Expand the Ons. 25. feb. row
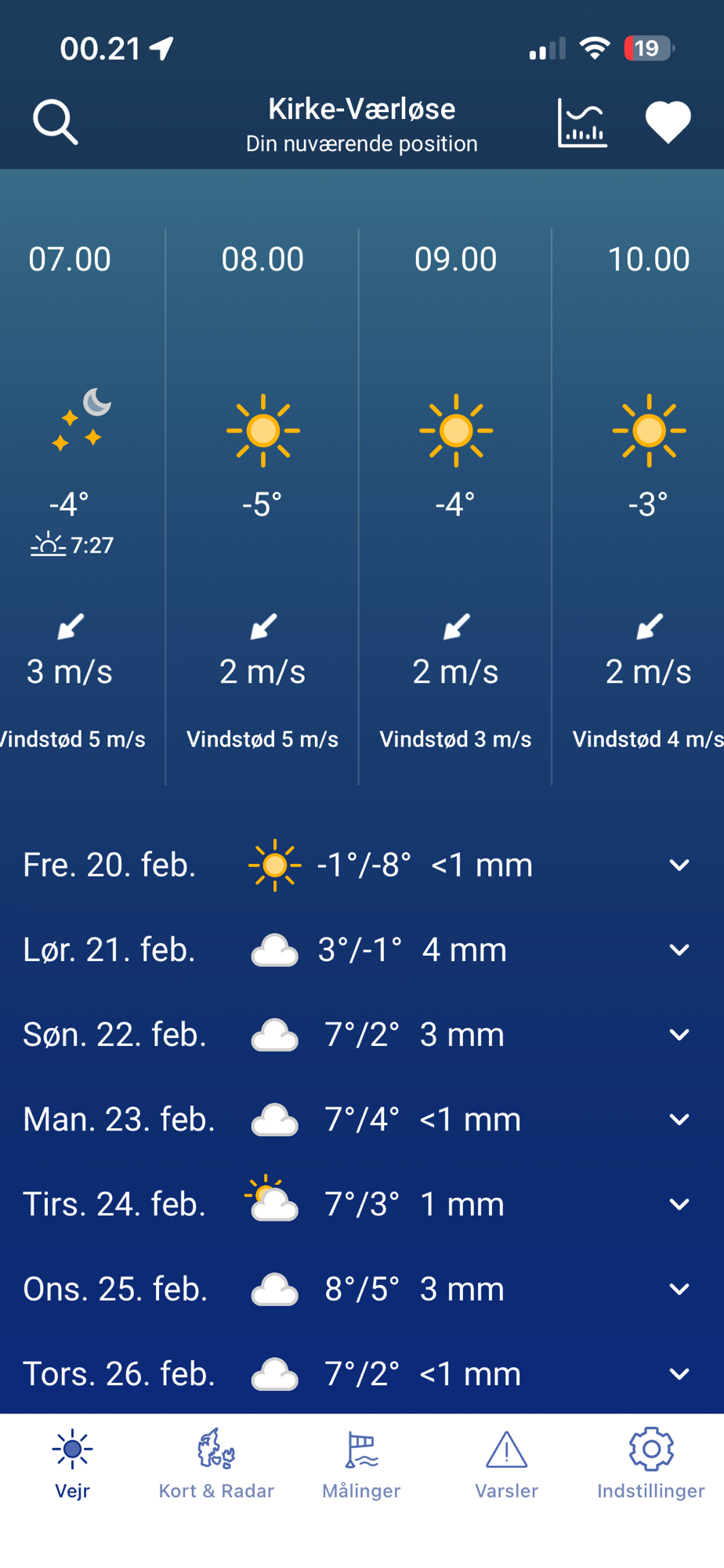Screen dimensions: 724x1568 (679, 1289)
